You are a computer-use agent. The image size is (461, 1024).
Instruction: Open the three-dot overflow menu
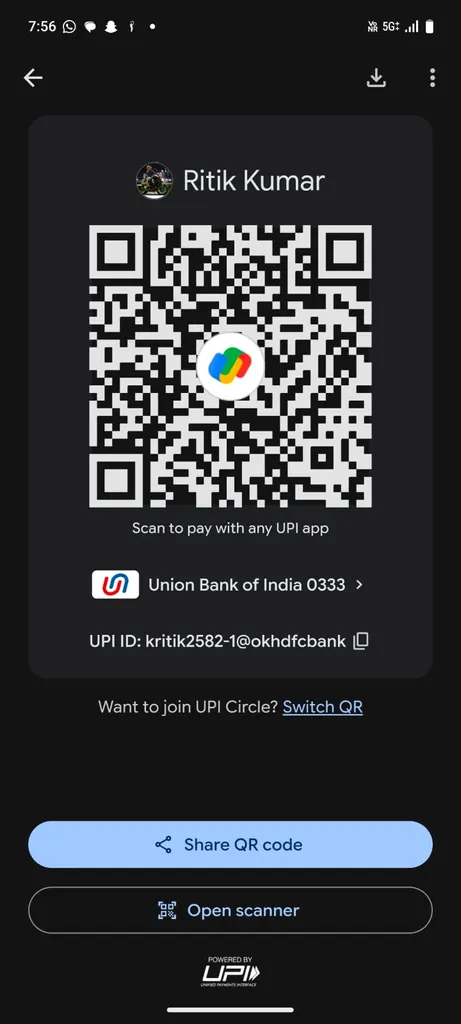(432, 78)
